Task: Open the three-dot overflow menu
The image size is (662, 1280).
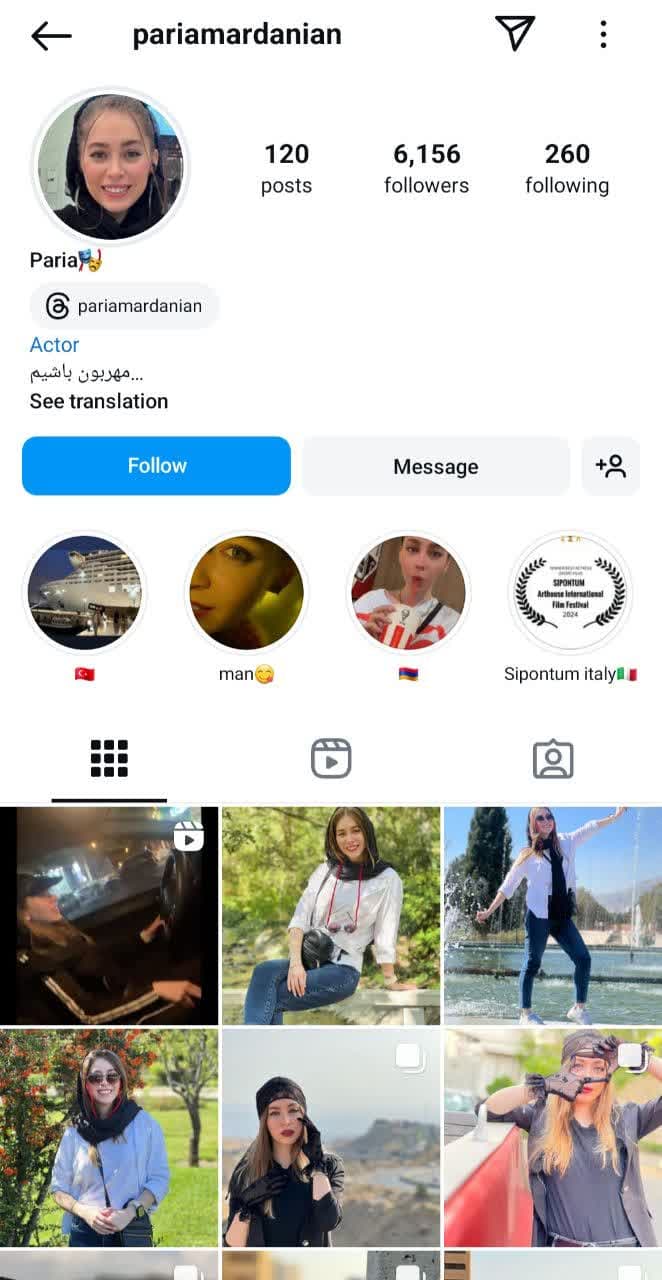Action: 603,35
